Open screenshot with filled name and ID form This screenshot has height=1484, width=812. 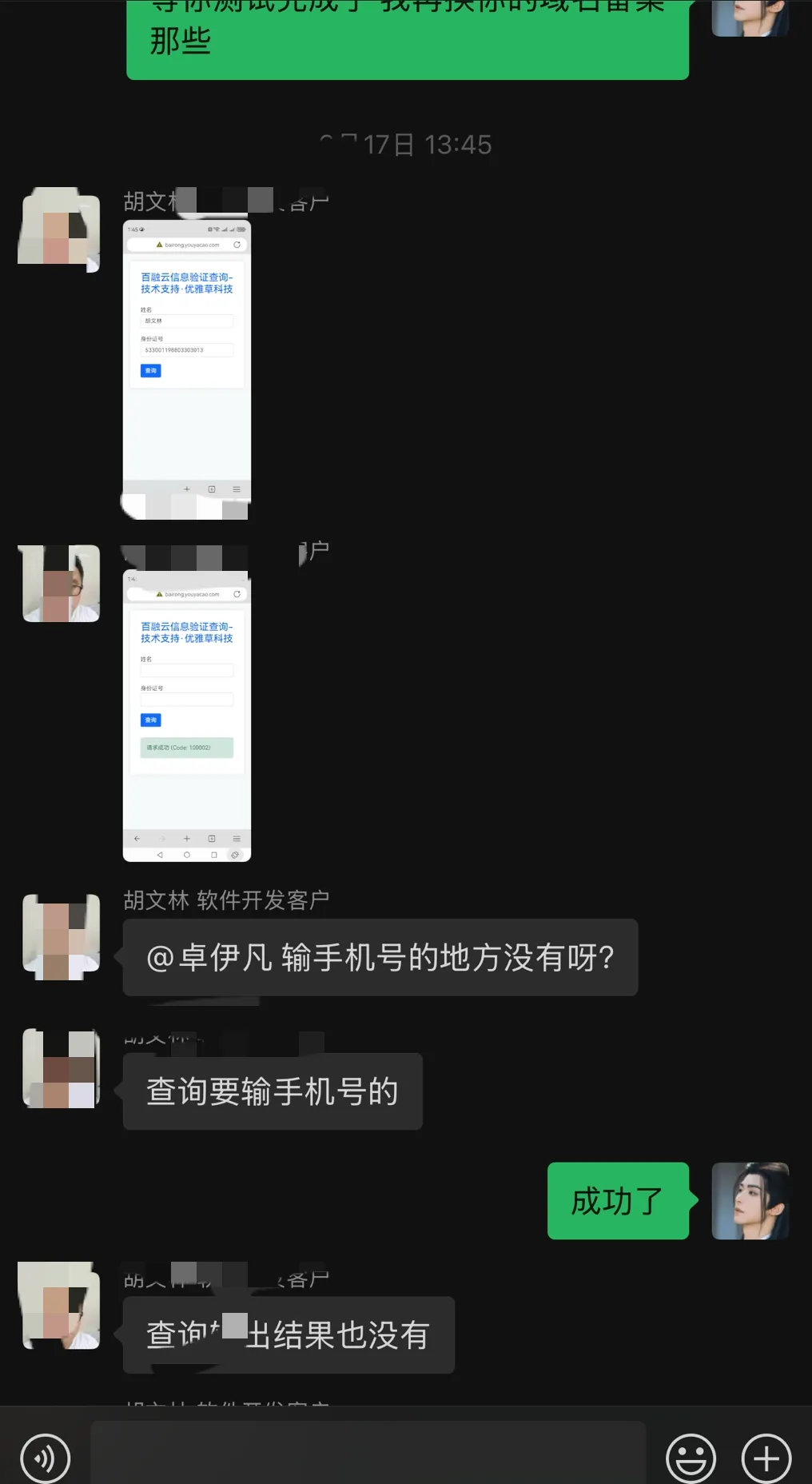pyautogui.click(x=186, y=369)
